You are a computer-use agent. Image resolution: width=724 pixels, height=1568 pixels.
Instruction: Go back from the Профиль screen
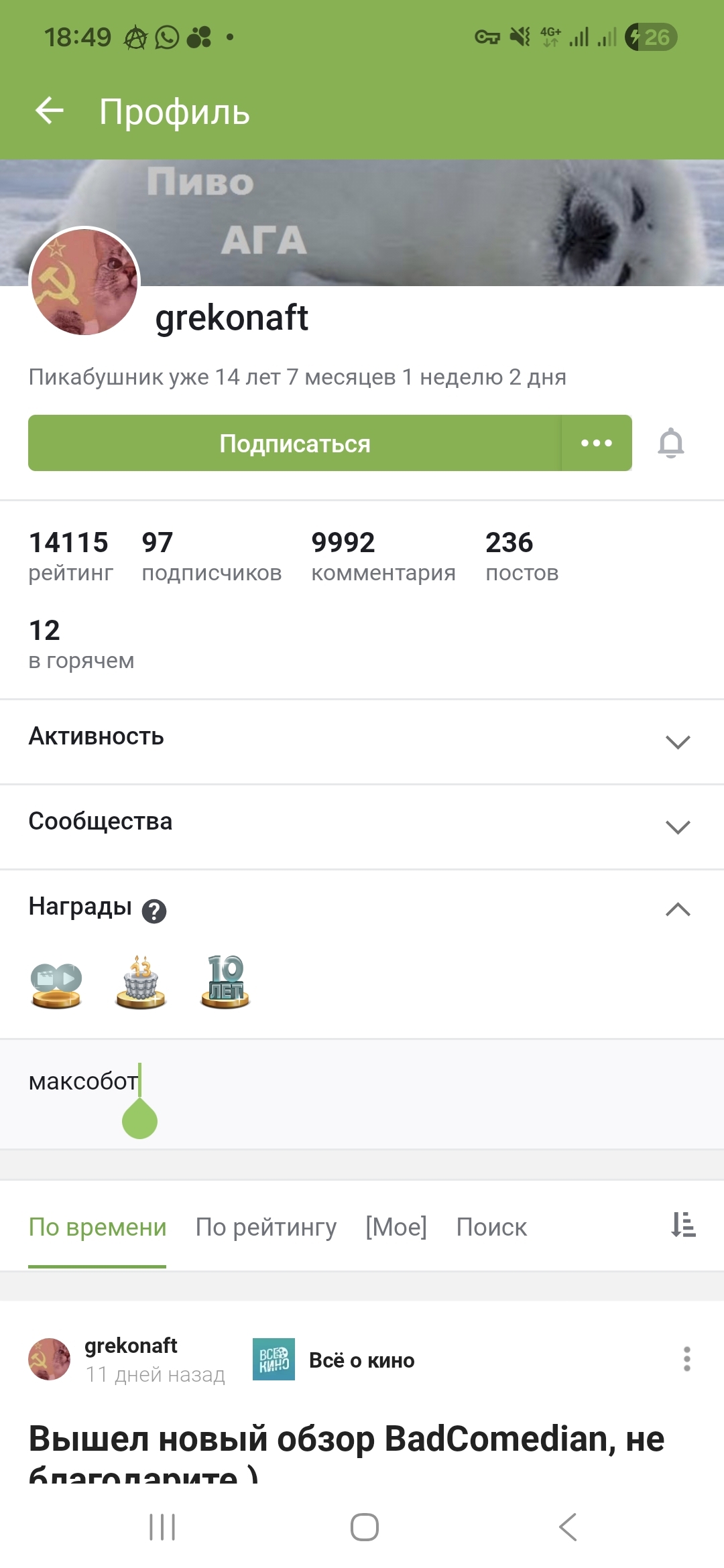49,111
